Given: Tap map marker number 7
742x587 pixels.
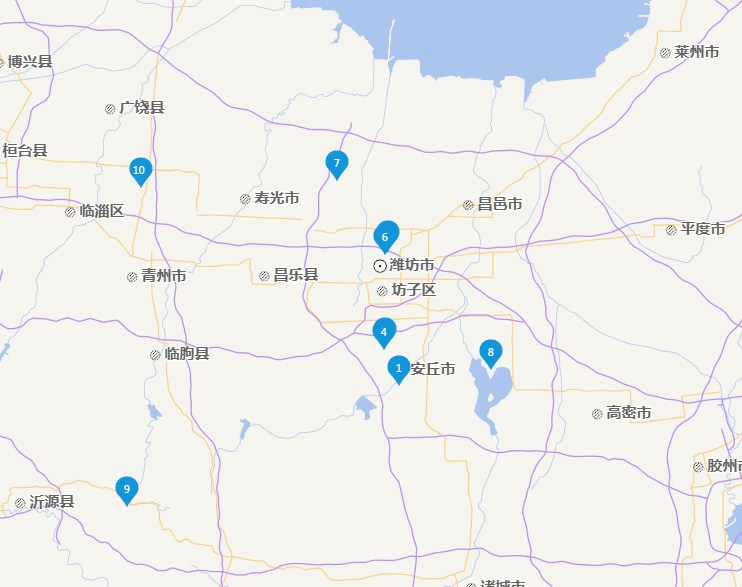Looking at the screenshot, I should (x=337, y=163).
